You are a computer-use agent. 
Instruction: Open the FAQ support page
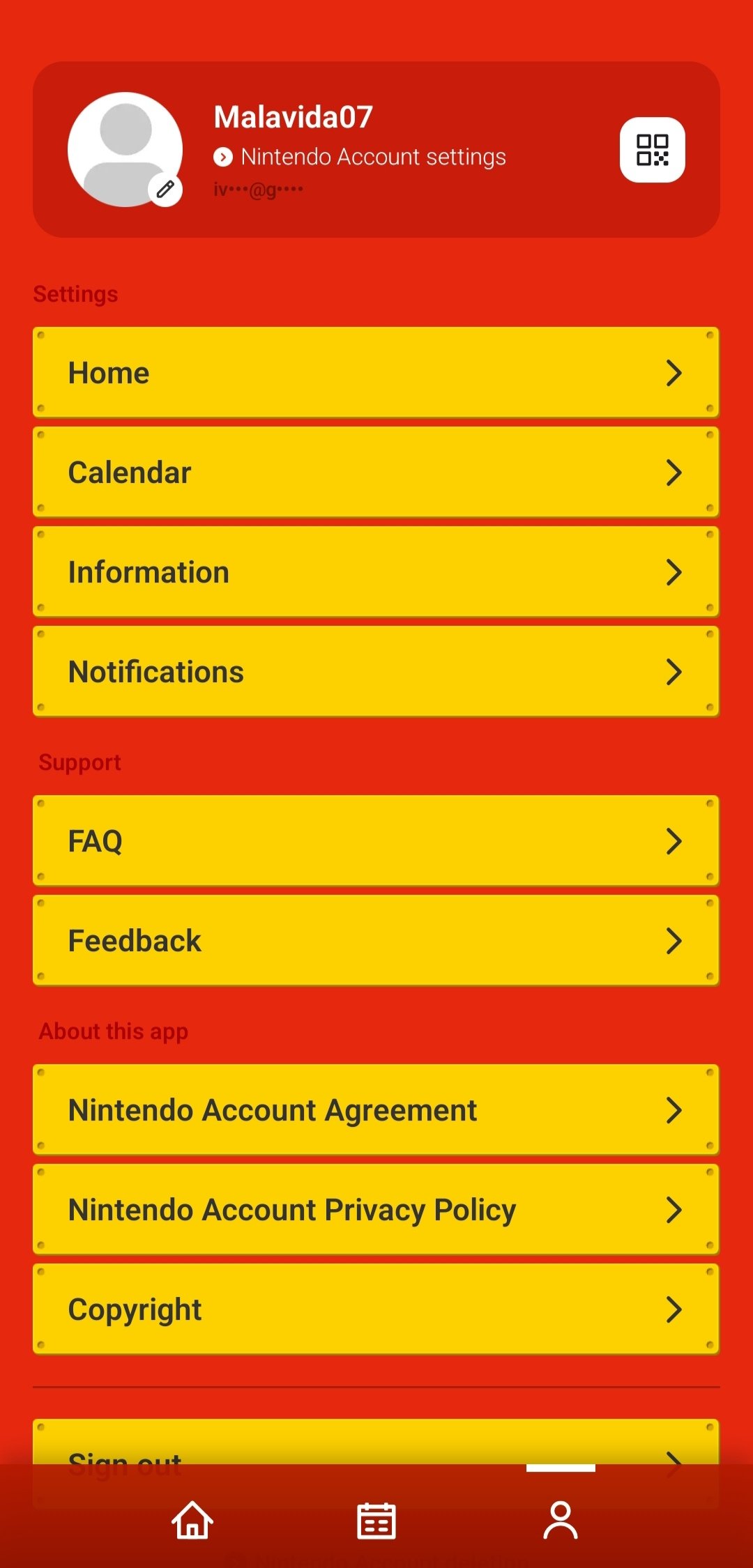click(x=376, y=841)
